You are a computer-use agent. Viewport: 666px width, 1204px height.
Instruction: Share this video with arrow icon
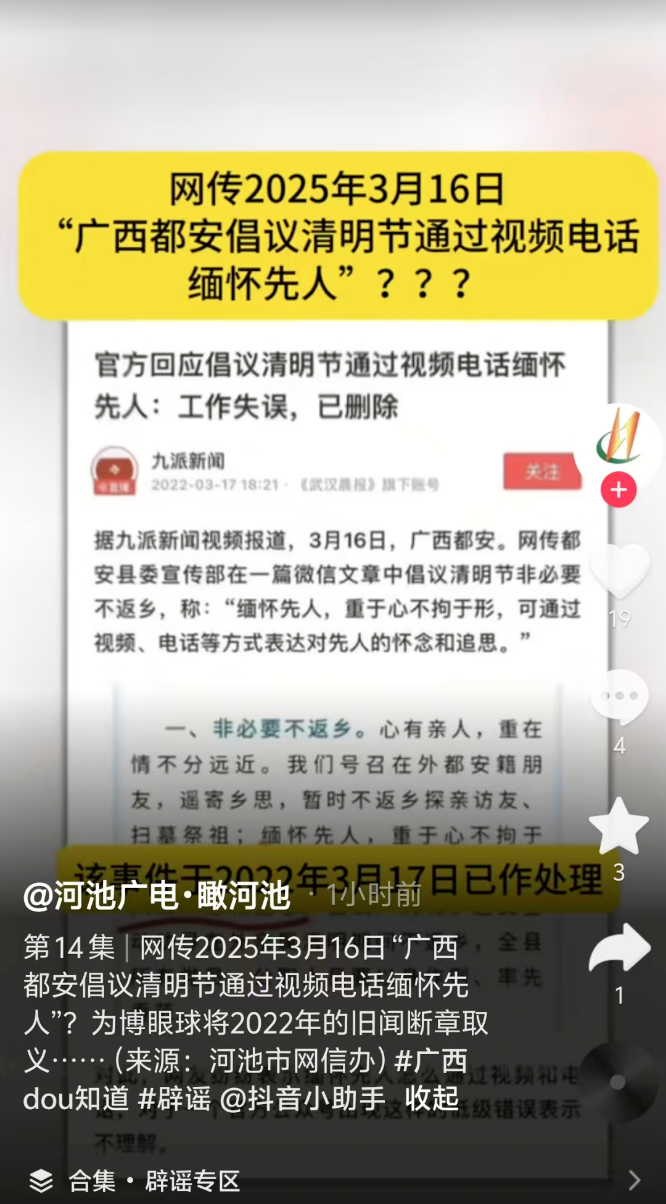[619, 950]
